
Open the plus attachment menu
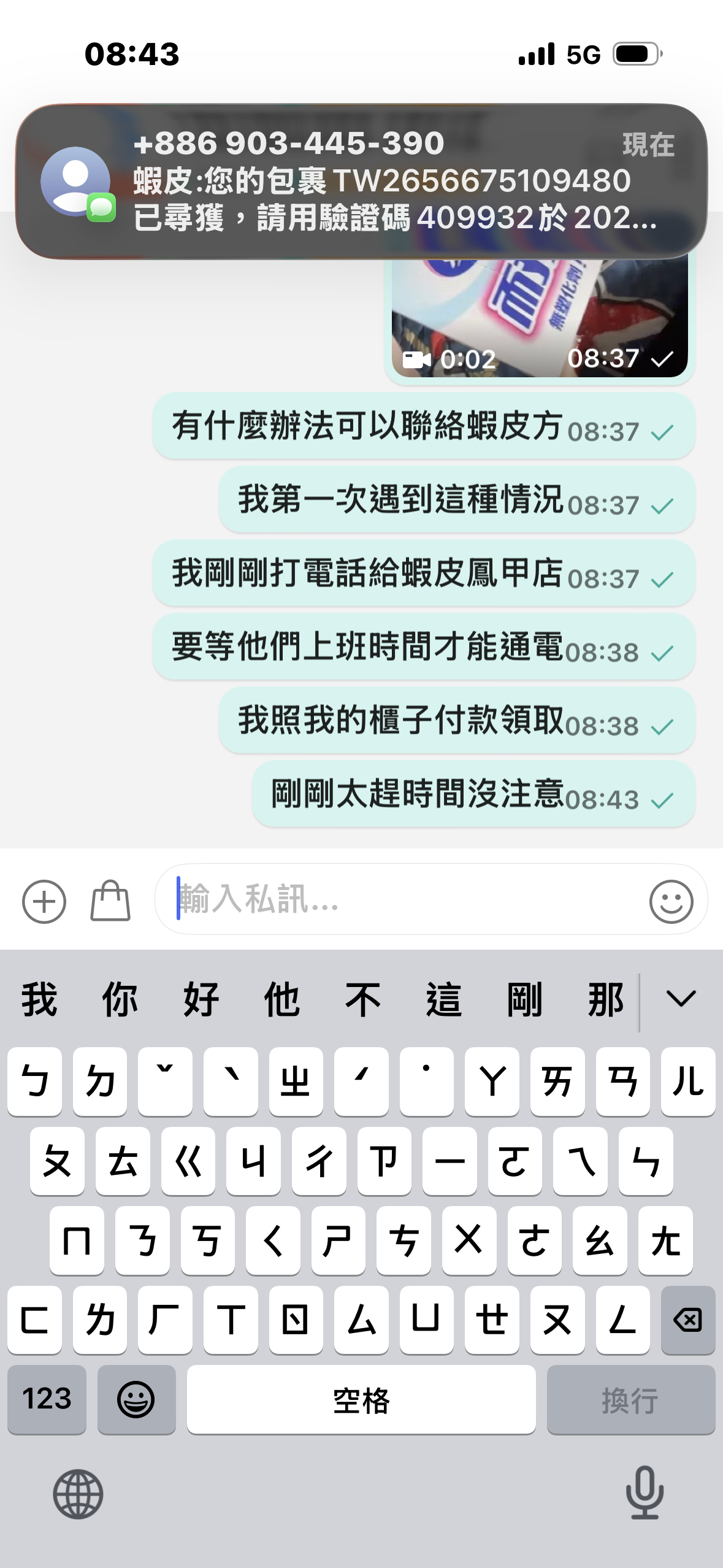[44, 901]
